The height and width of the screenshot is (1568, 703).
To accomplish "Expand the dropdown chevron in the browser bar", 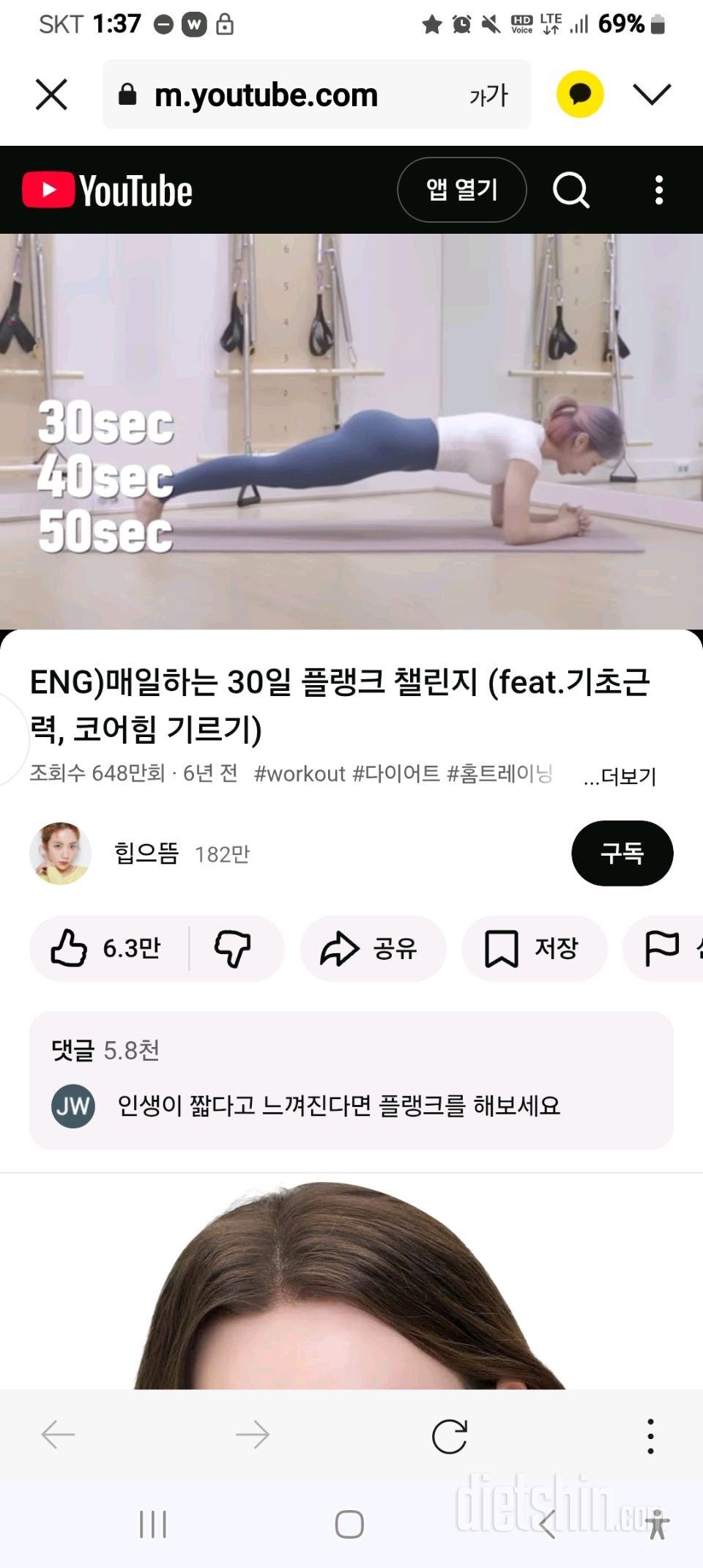I will (x=652, y=95).
